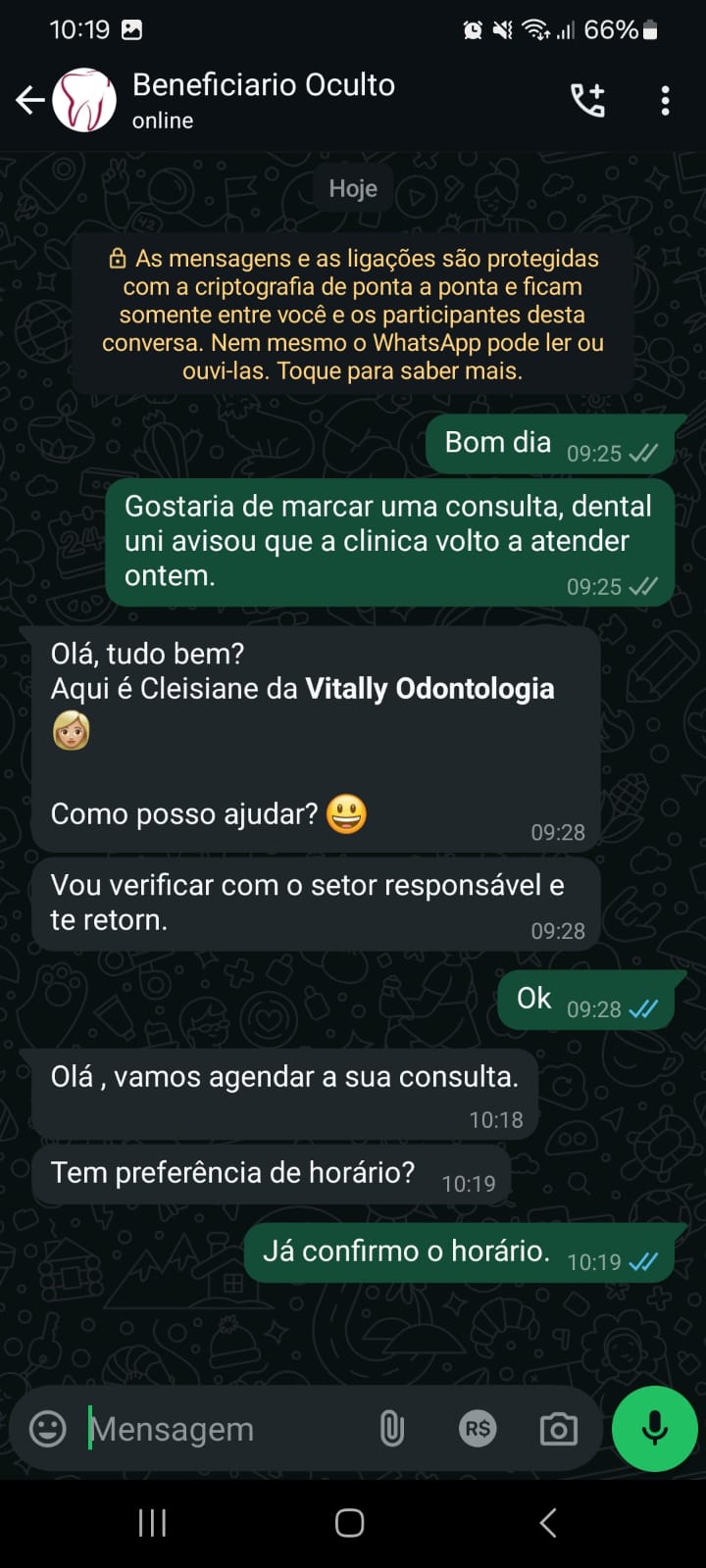The height and width of the screenshot is (1568, 706).
Task: Open the emoji picker
Action: (x=48, y=1429)
